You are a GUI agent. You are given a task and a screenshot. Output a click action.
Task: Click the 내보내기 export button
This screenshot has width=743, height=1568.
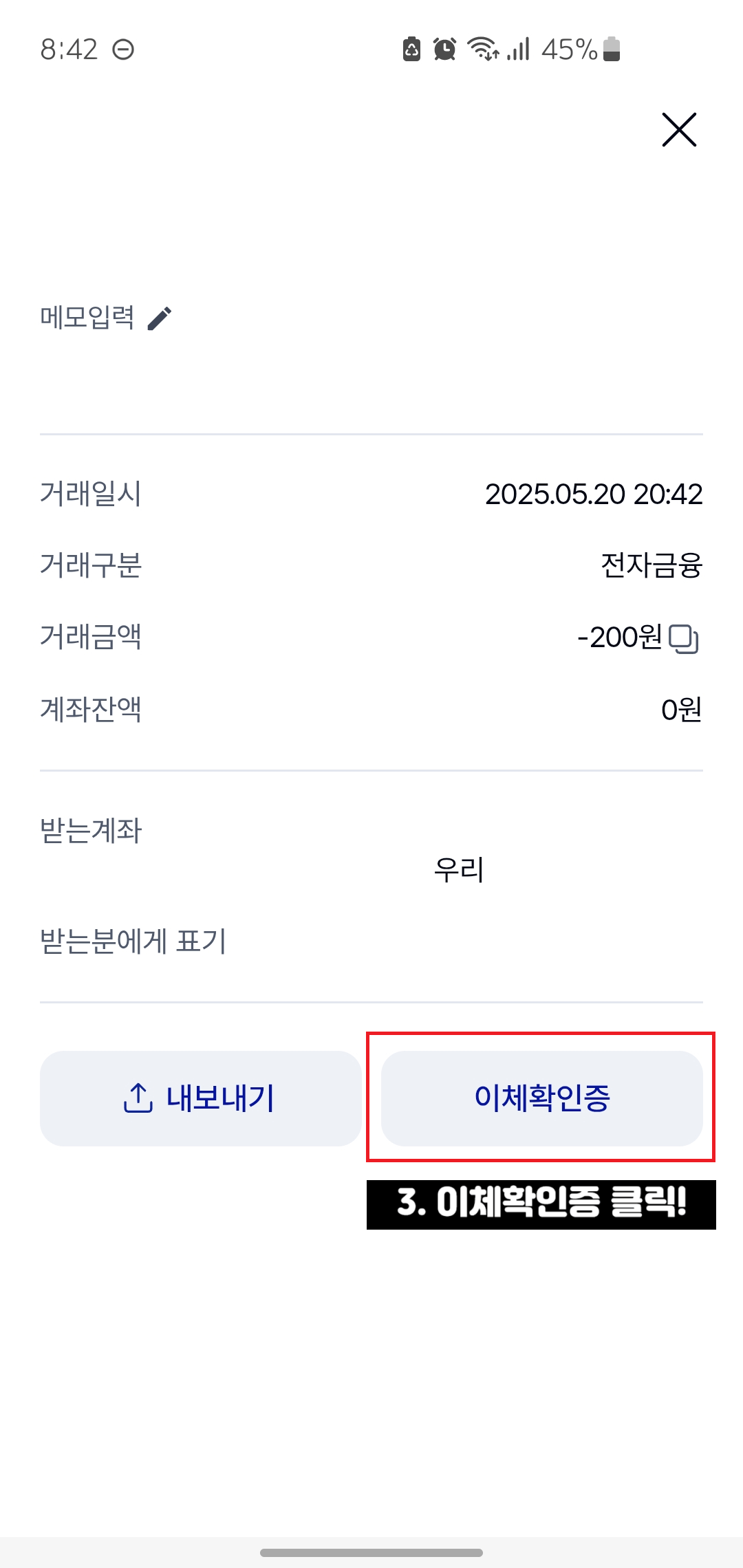(201, 1098)
